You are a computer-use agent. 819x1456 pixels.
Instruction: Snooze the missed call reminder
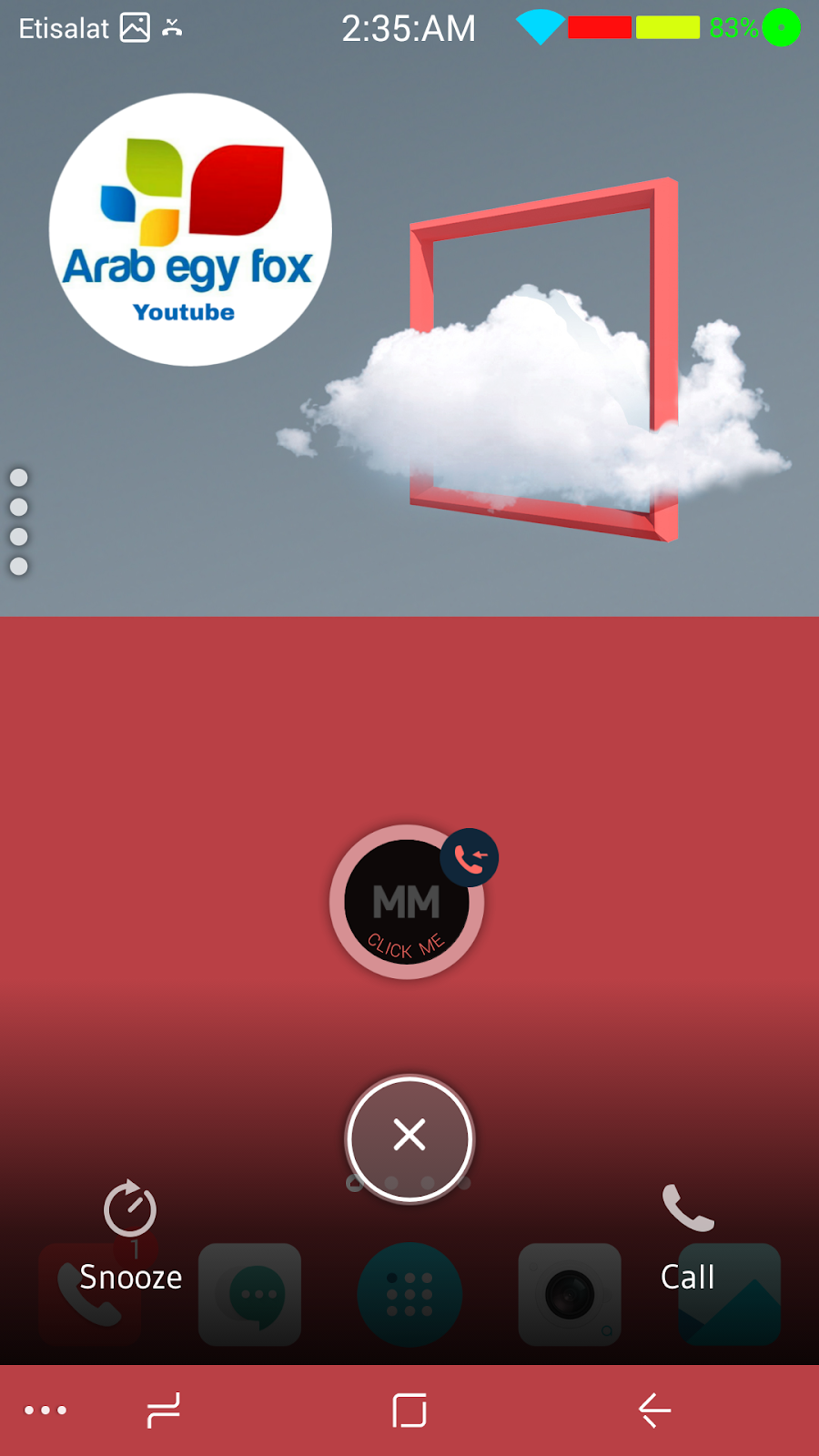[x=130, y=1238]
